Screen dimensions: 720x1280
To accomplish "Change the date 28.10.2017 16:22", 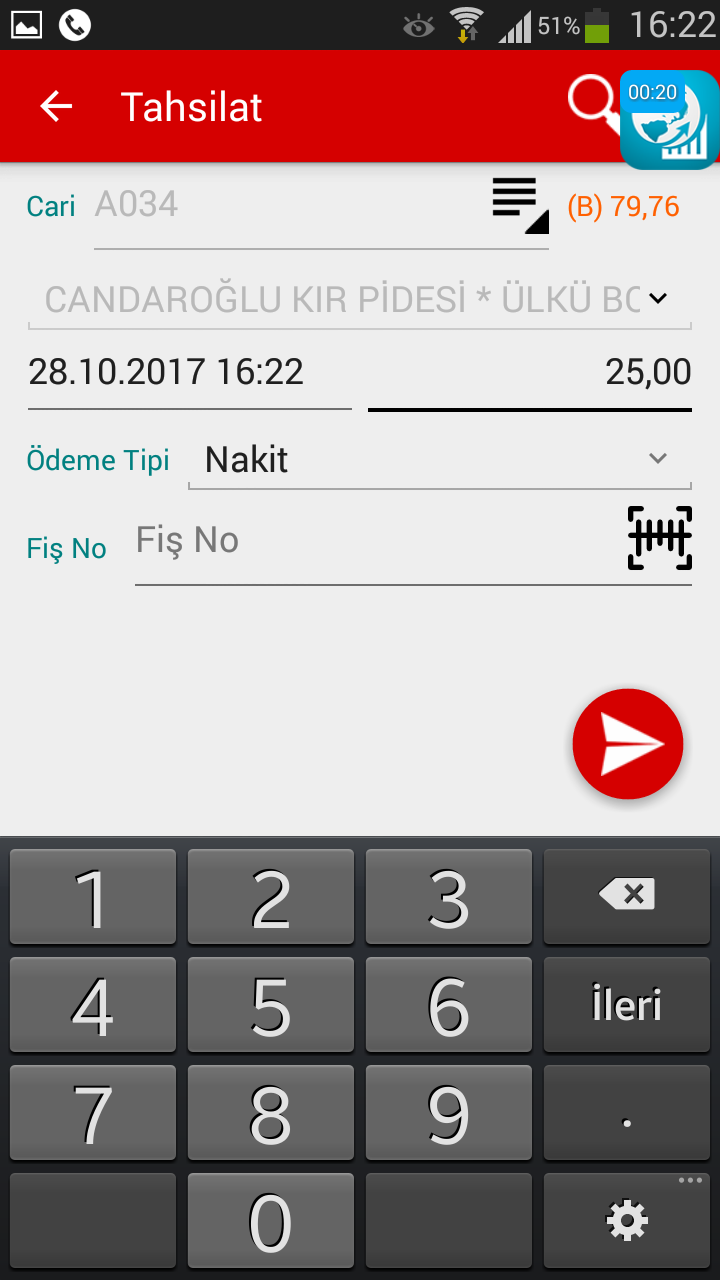I will (190, 373).
